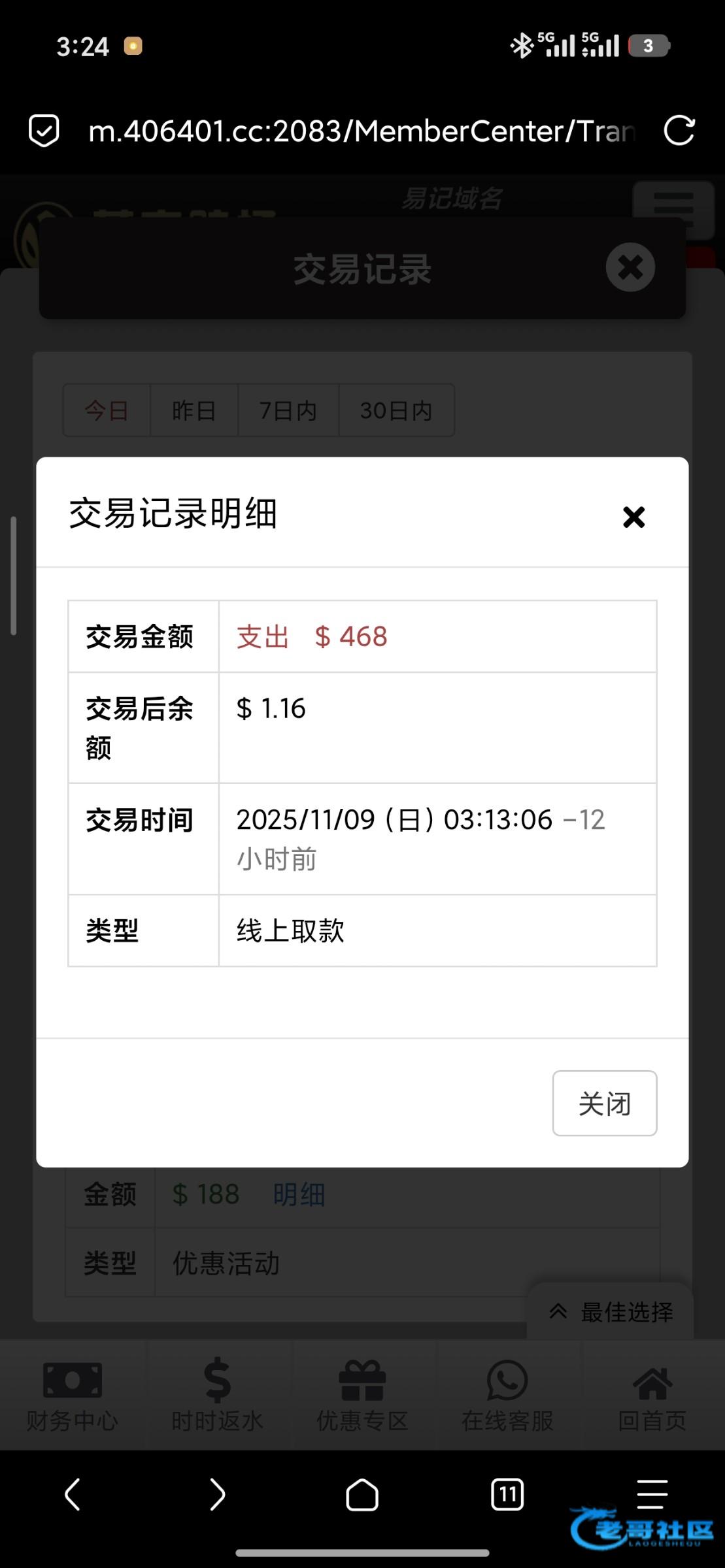Go back to the previous page
The image size is (725, 1568).
pyautogui.click(x=73, y=1494)
